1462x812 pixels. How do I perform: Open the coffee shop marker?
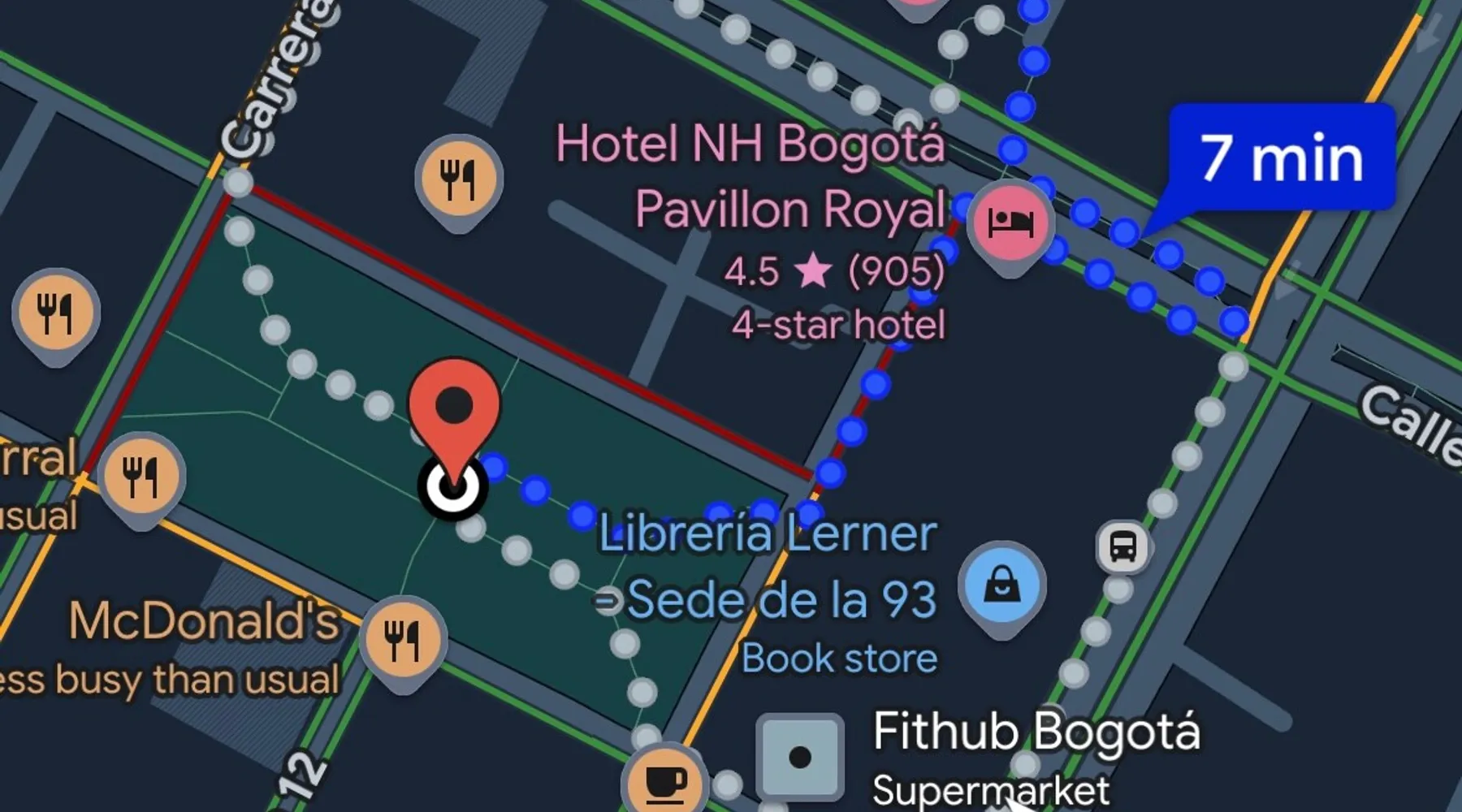pyautogui.click(x=664, y=781)
